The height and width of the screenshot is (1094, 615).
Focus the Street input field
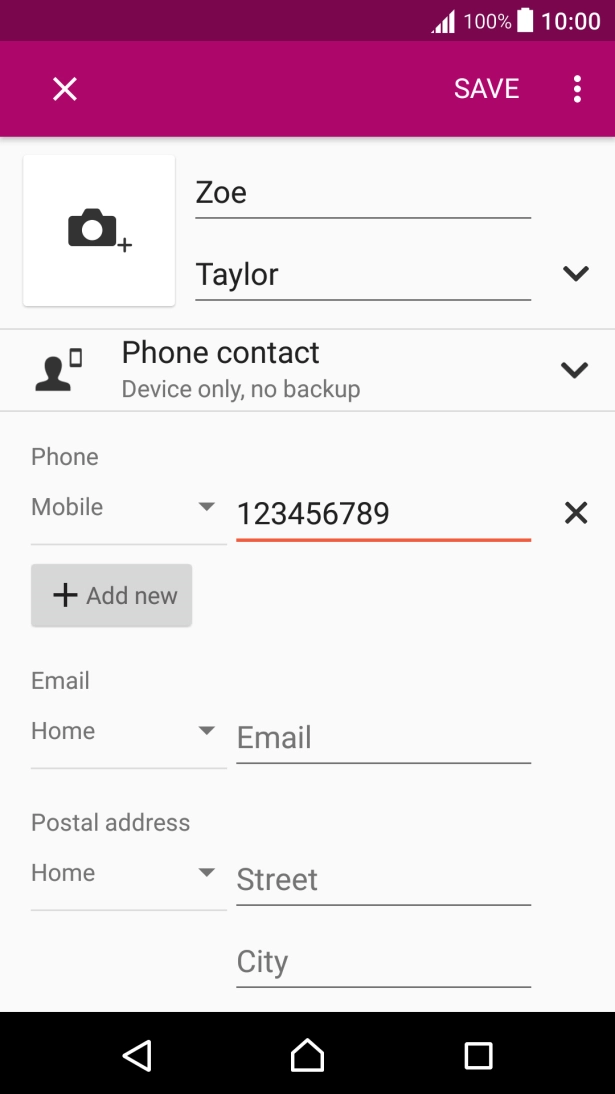point(382,880)
